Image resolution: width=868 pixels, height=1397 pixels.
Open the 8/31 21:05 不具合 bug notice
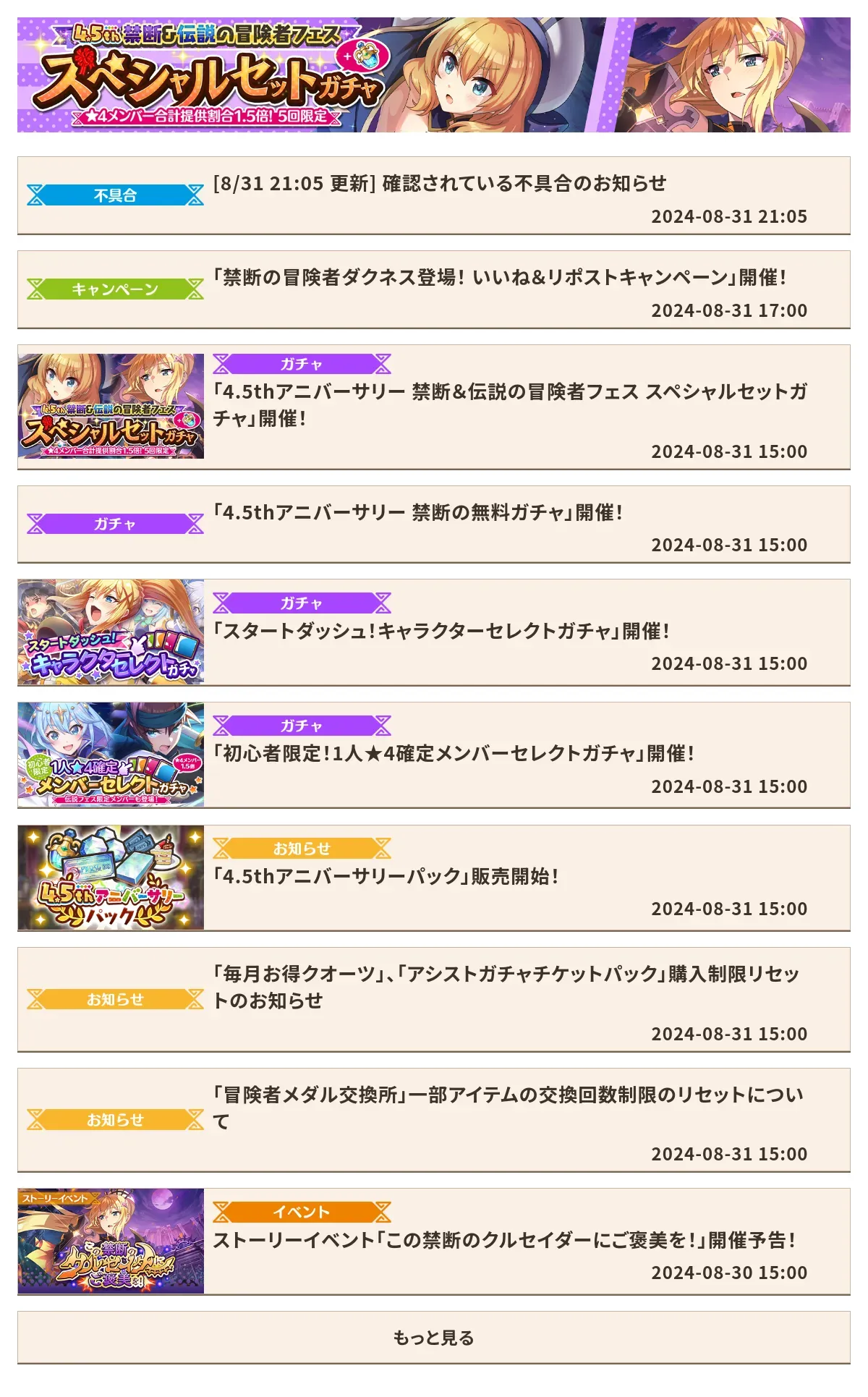pos(434,195)
